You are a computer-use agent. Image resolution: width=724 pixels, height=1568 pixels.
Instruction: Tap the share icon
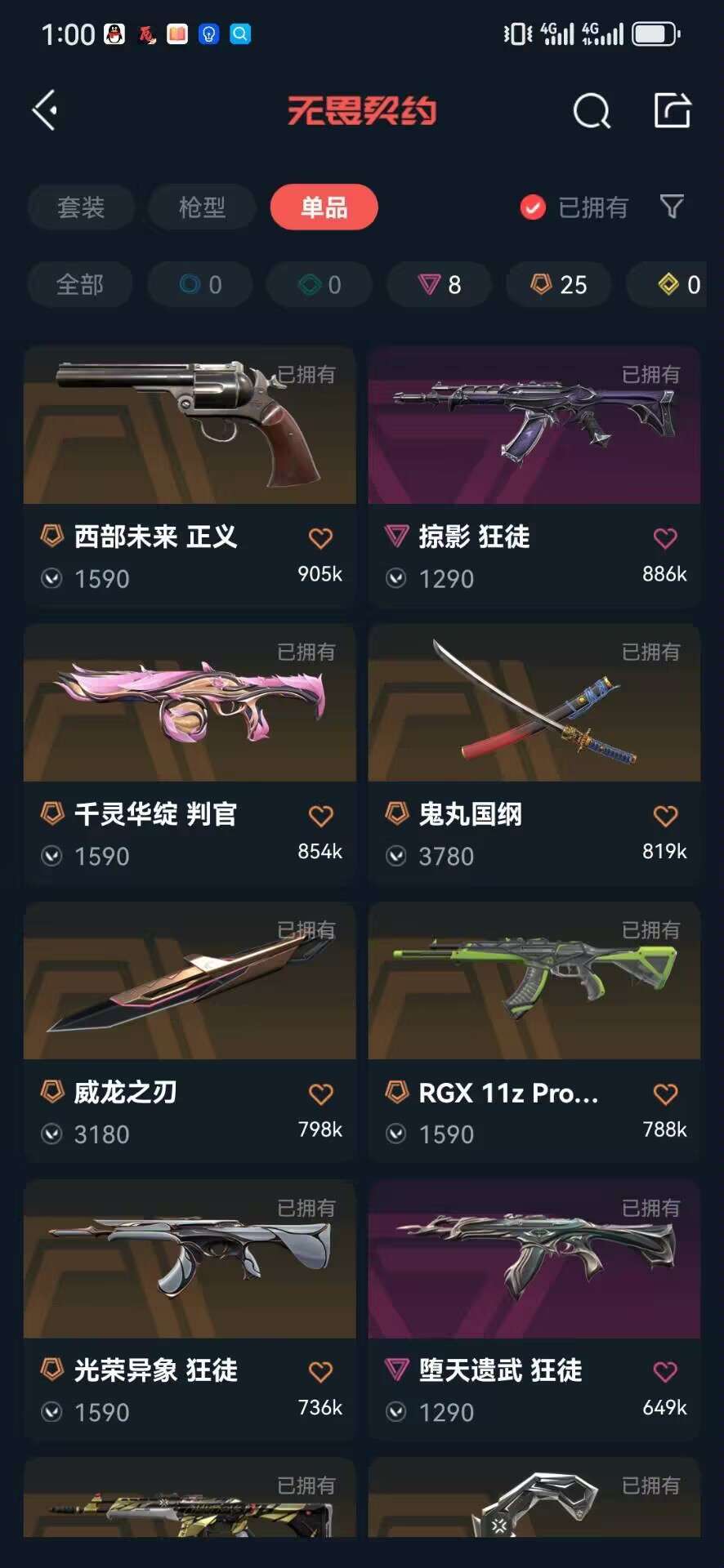[672, 110]
